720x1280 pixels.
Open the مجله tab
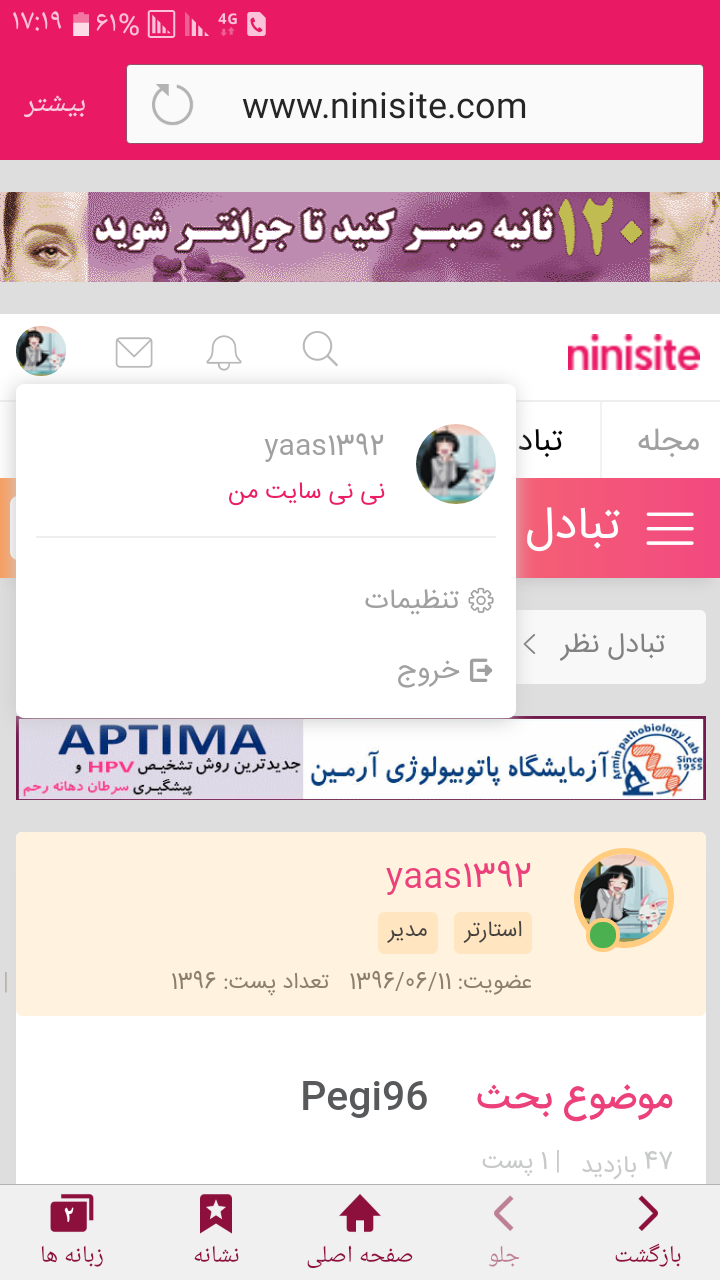668,441
